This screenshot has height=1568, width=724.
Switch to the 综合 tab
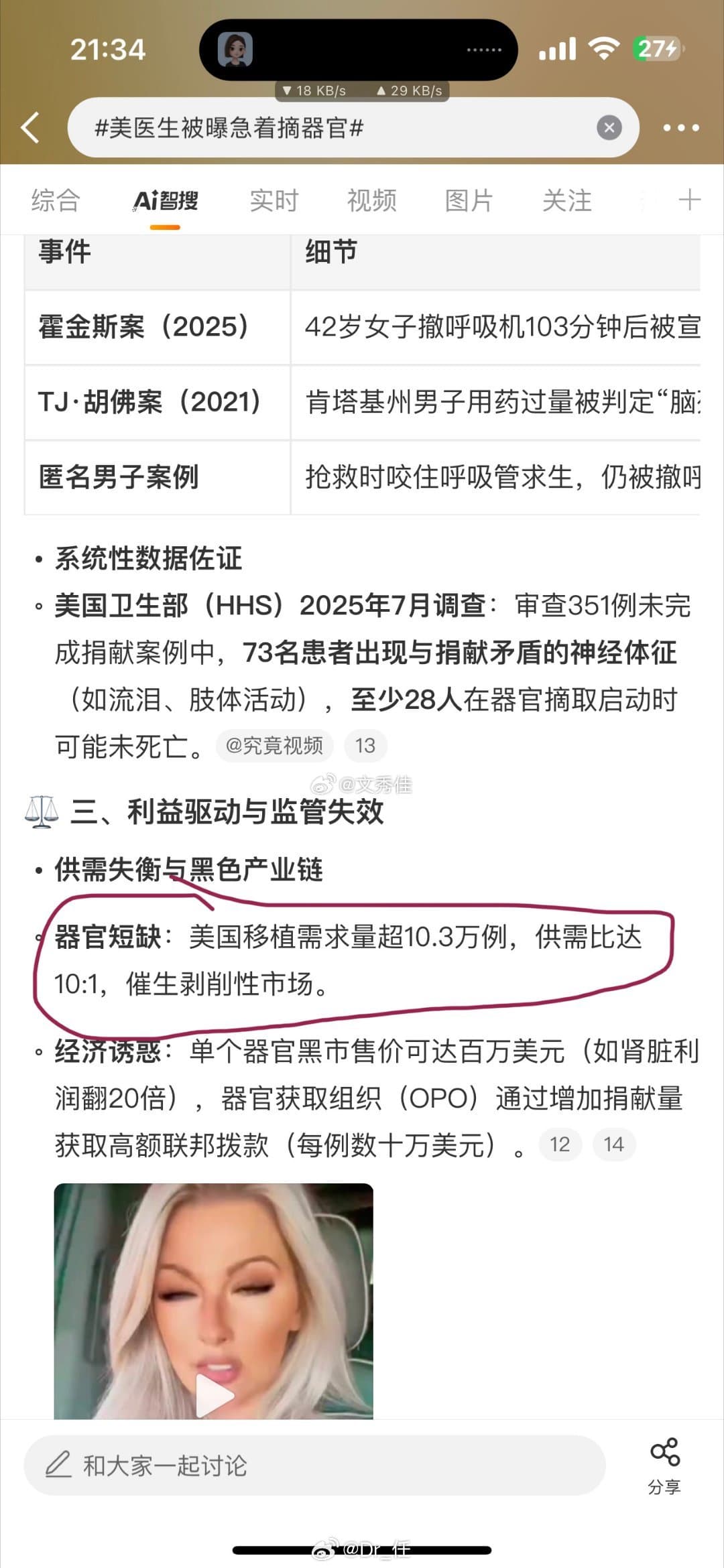pos(56,200)
